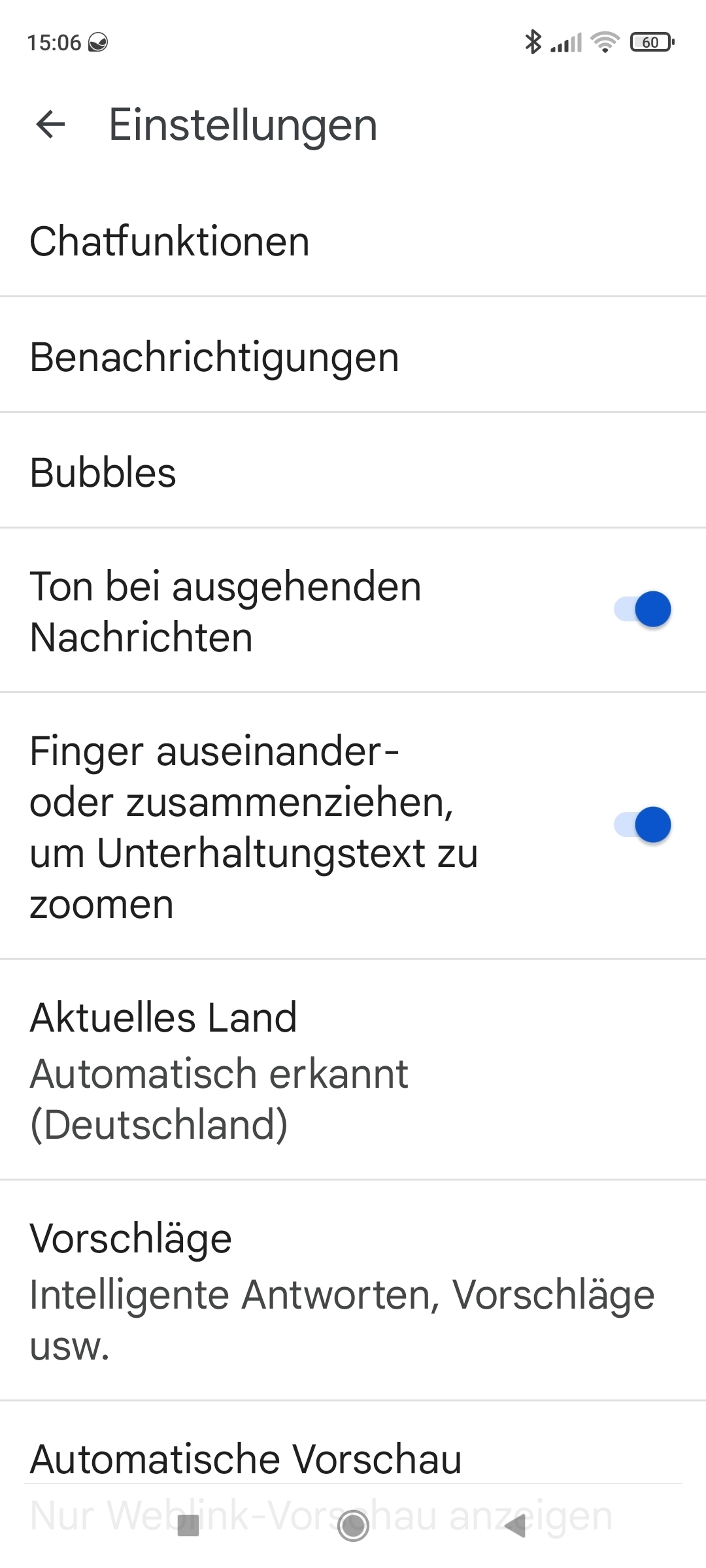
Task: Open Benachrichtigungen settings
Action: pyautogui.click(x=353, y=356)
